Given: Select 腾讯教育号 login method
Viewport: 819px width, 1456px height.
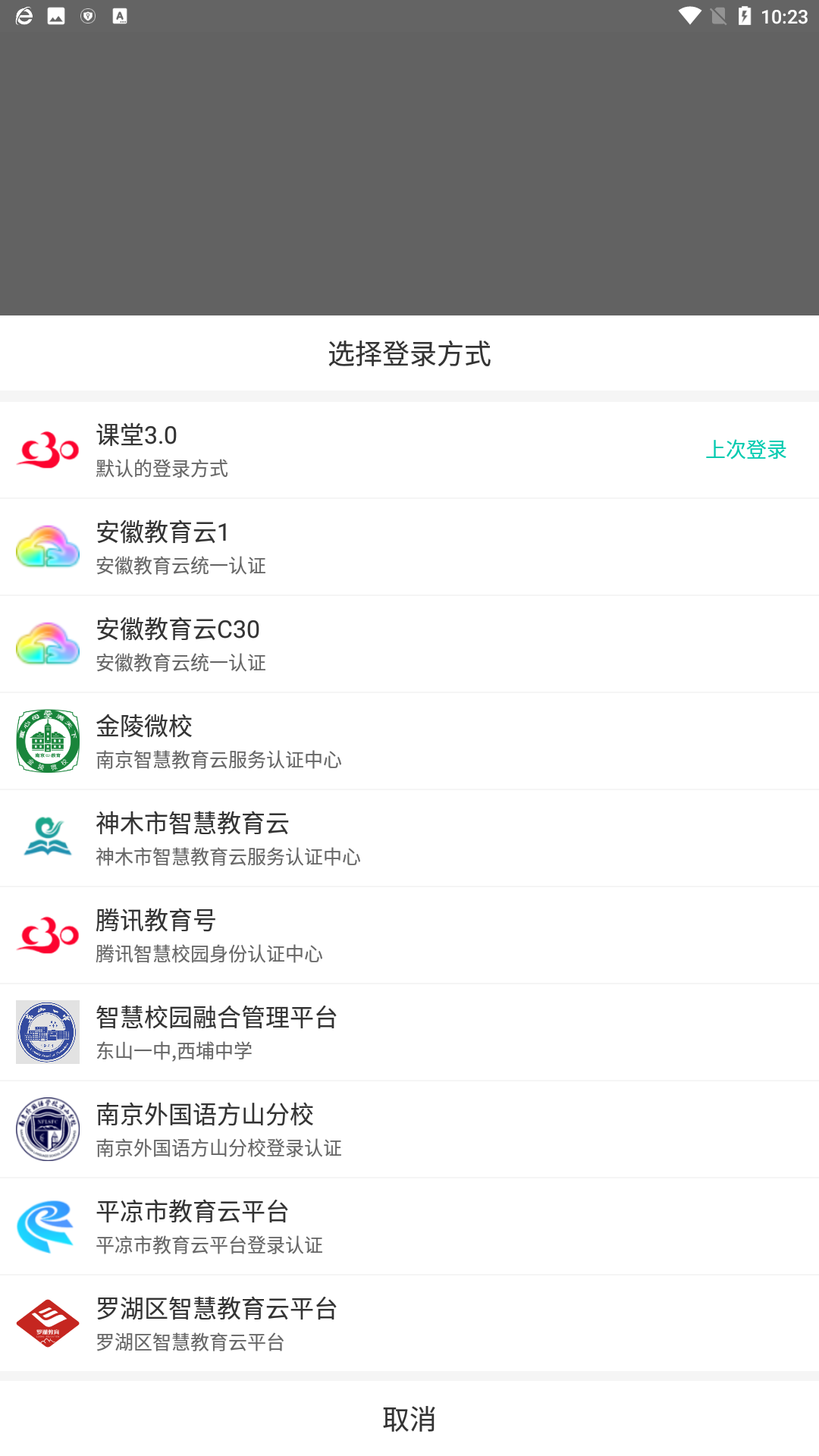Looking at the screenshot, I should tap(409, 936).
